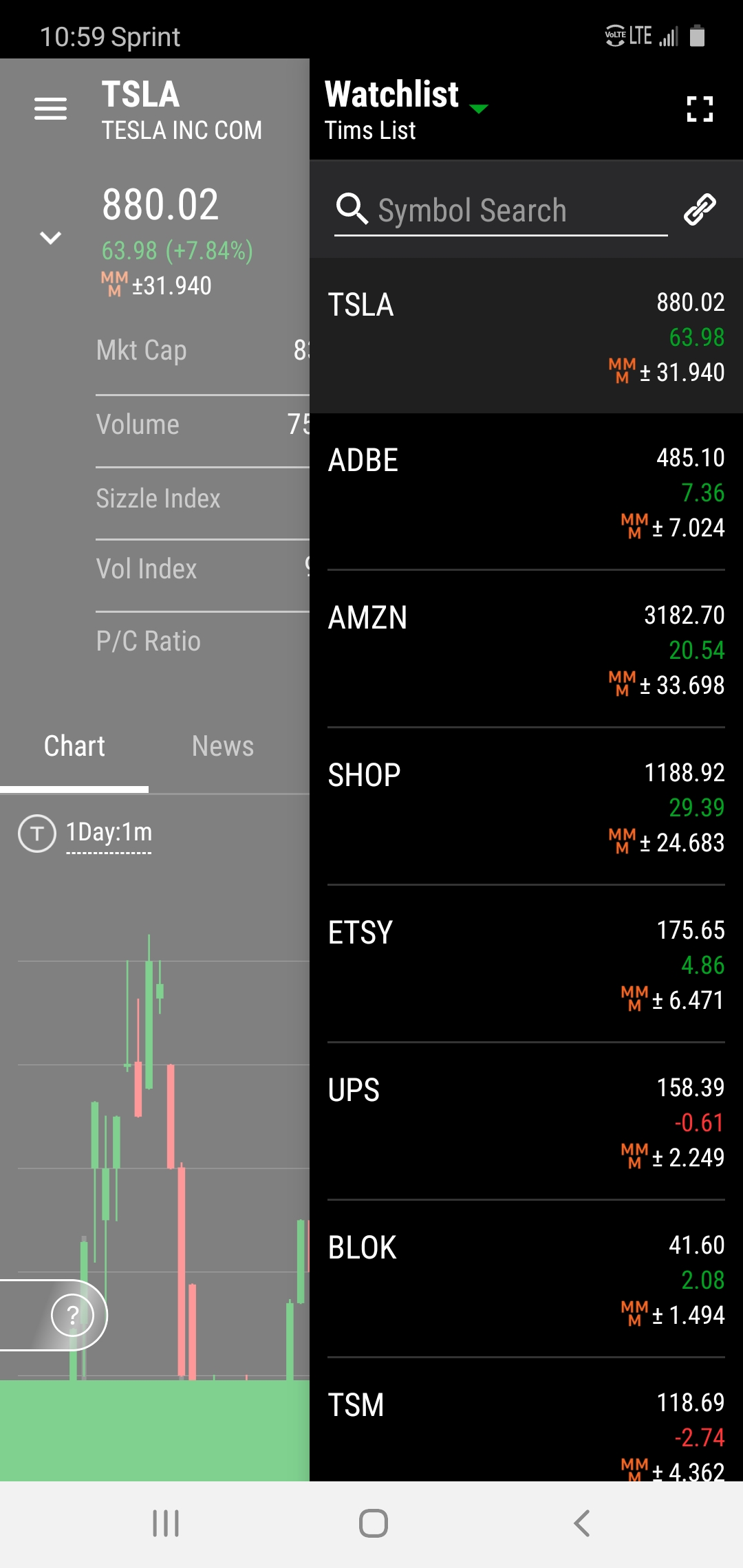Tap the fullscreen expand icon near Watchlist
Image resolution: width=743 pixels, height=1568 pixels.
700,110
